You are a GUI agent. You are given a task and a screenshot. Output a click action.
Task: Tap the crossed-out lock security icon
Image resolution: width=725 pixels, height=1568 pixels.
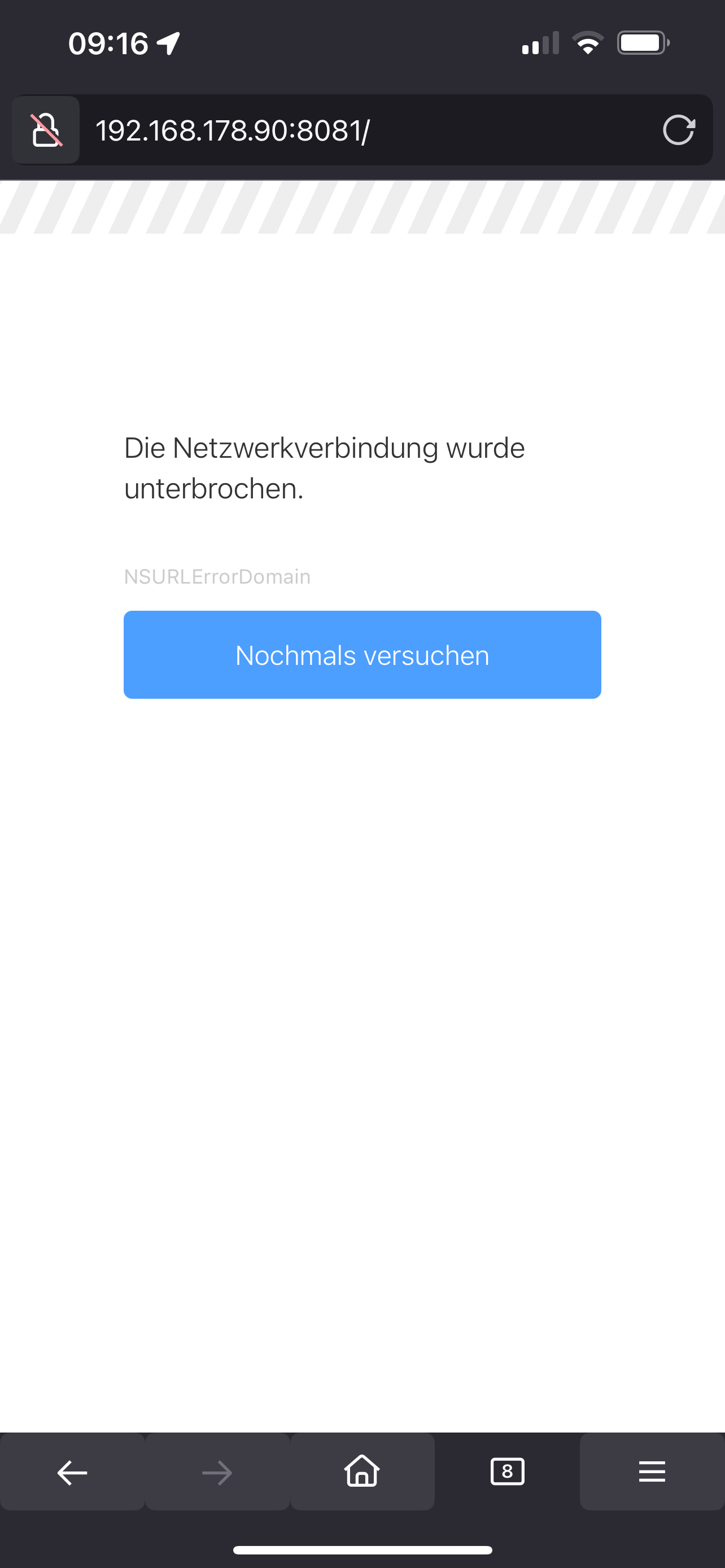click(x=46, y=130)
